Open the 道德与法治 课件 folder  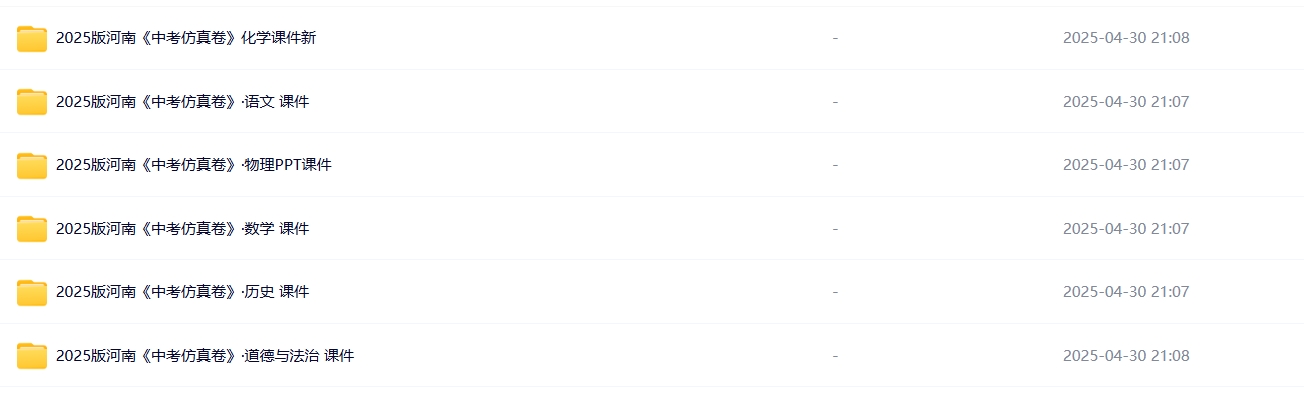[204, 356]
